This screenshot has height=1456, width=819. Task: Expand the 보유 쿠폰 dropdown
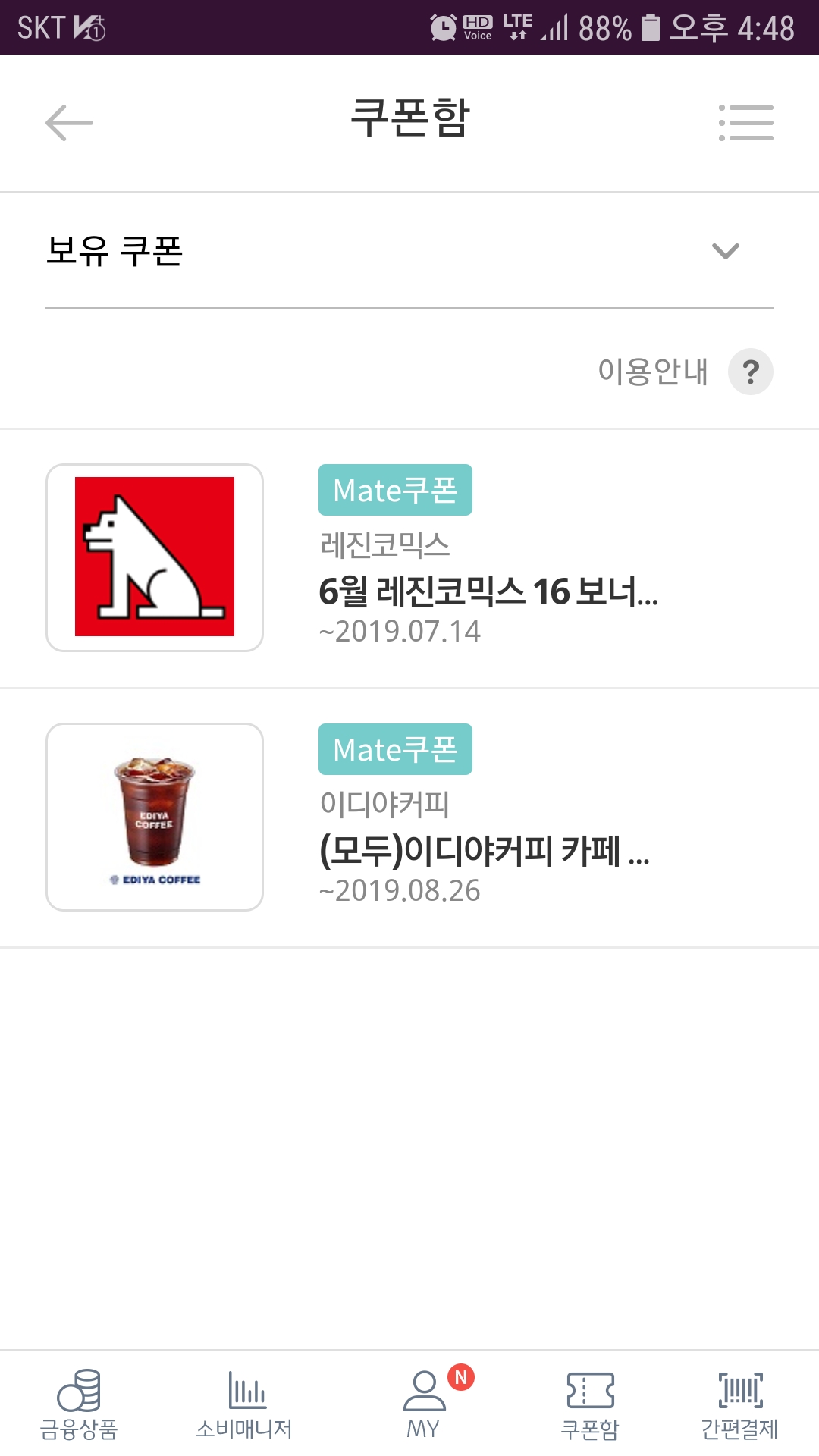[x=725, y=251]
